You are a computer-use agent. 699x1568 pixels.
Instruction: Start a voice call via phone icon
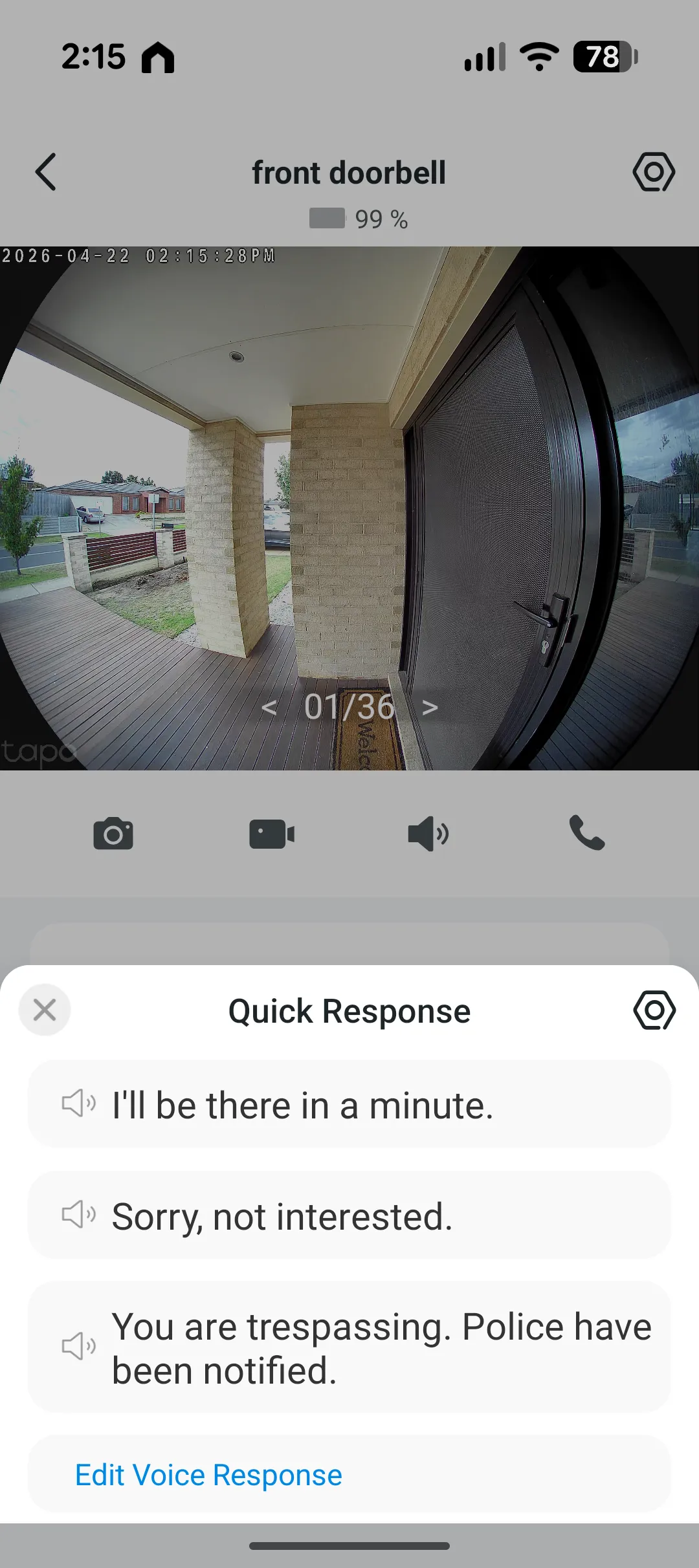pos(586,833)
